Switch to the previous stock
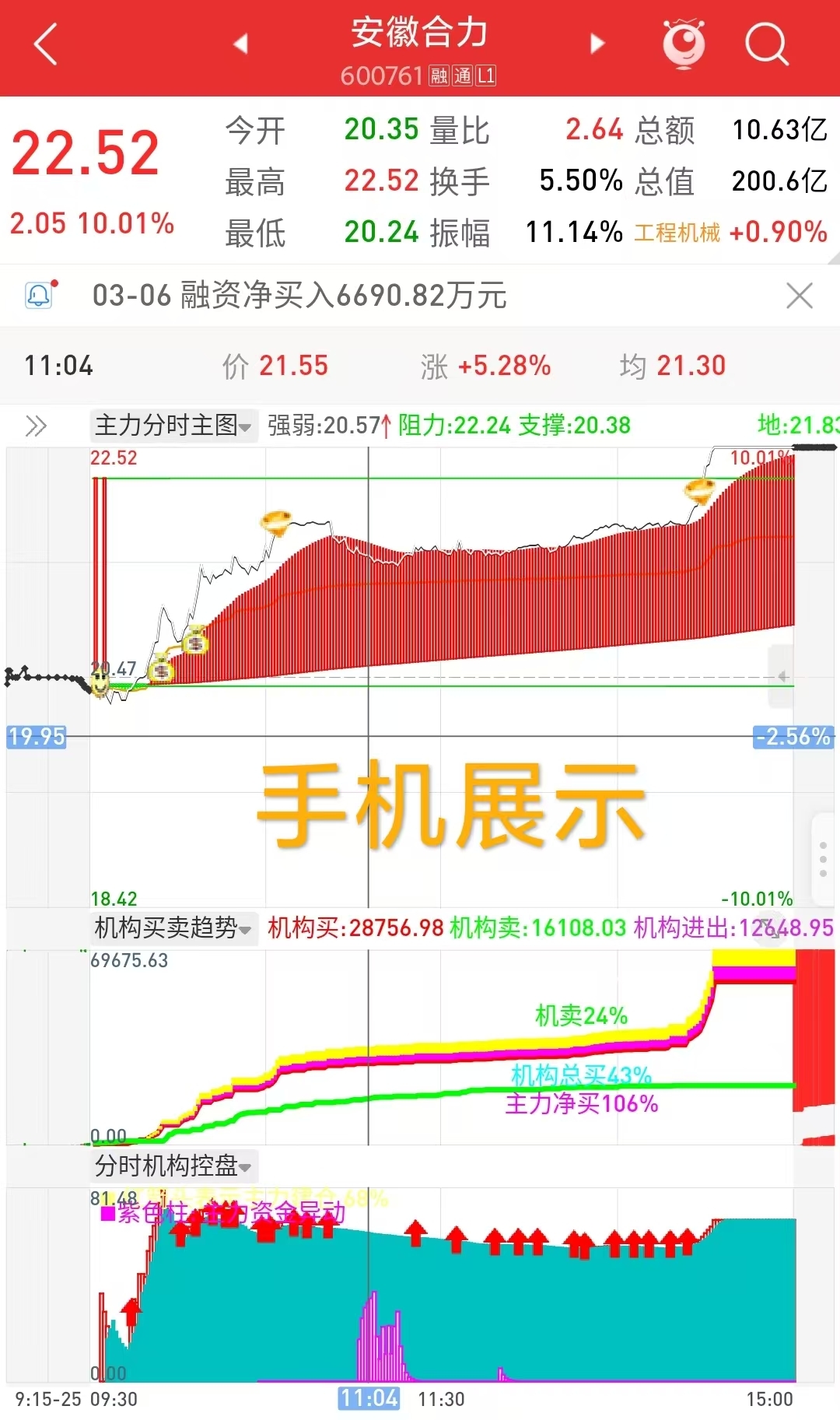840x1420 pixels. (x=240, y=44)
